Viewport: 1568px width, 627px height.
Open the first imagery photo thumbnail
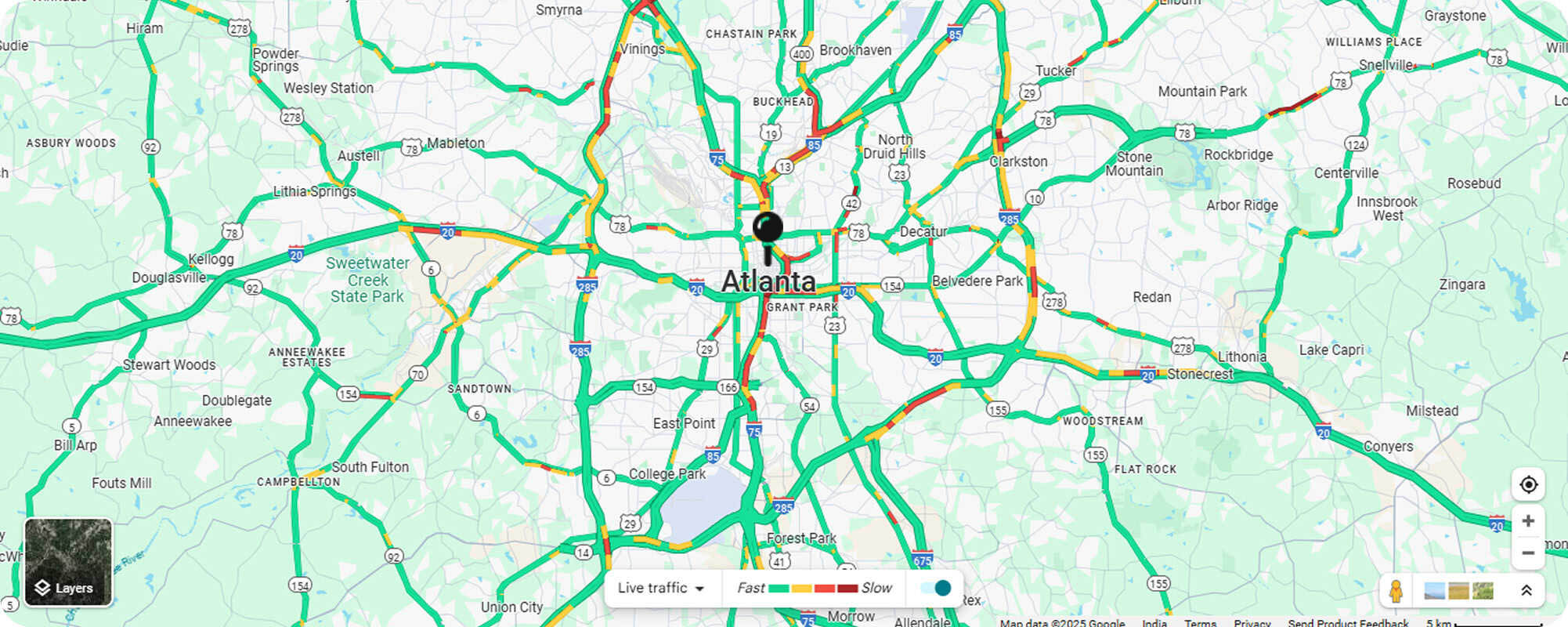pyautogui.click(x=1434, y=591)
